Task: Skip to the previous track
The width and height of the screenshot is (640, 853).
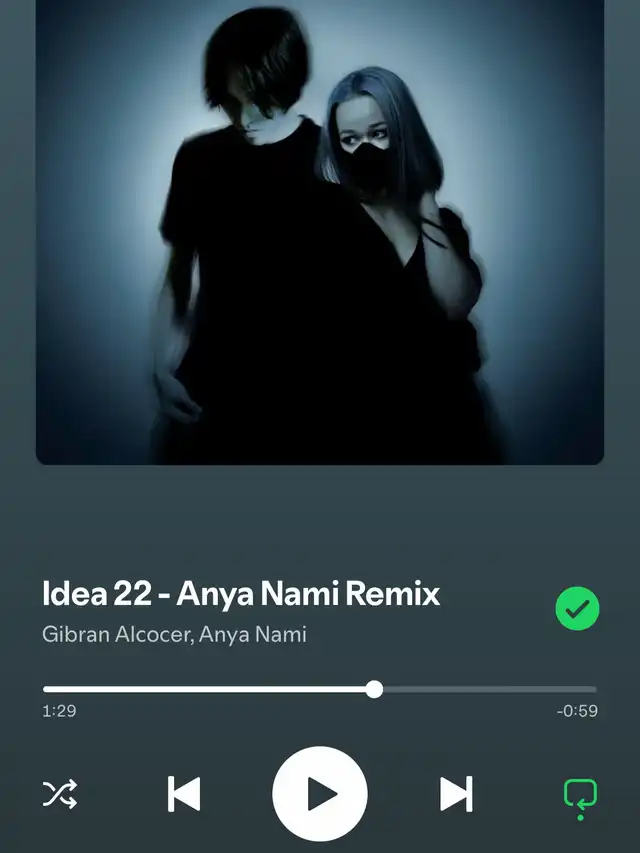Action: click(x=184, y=794)
